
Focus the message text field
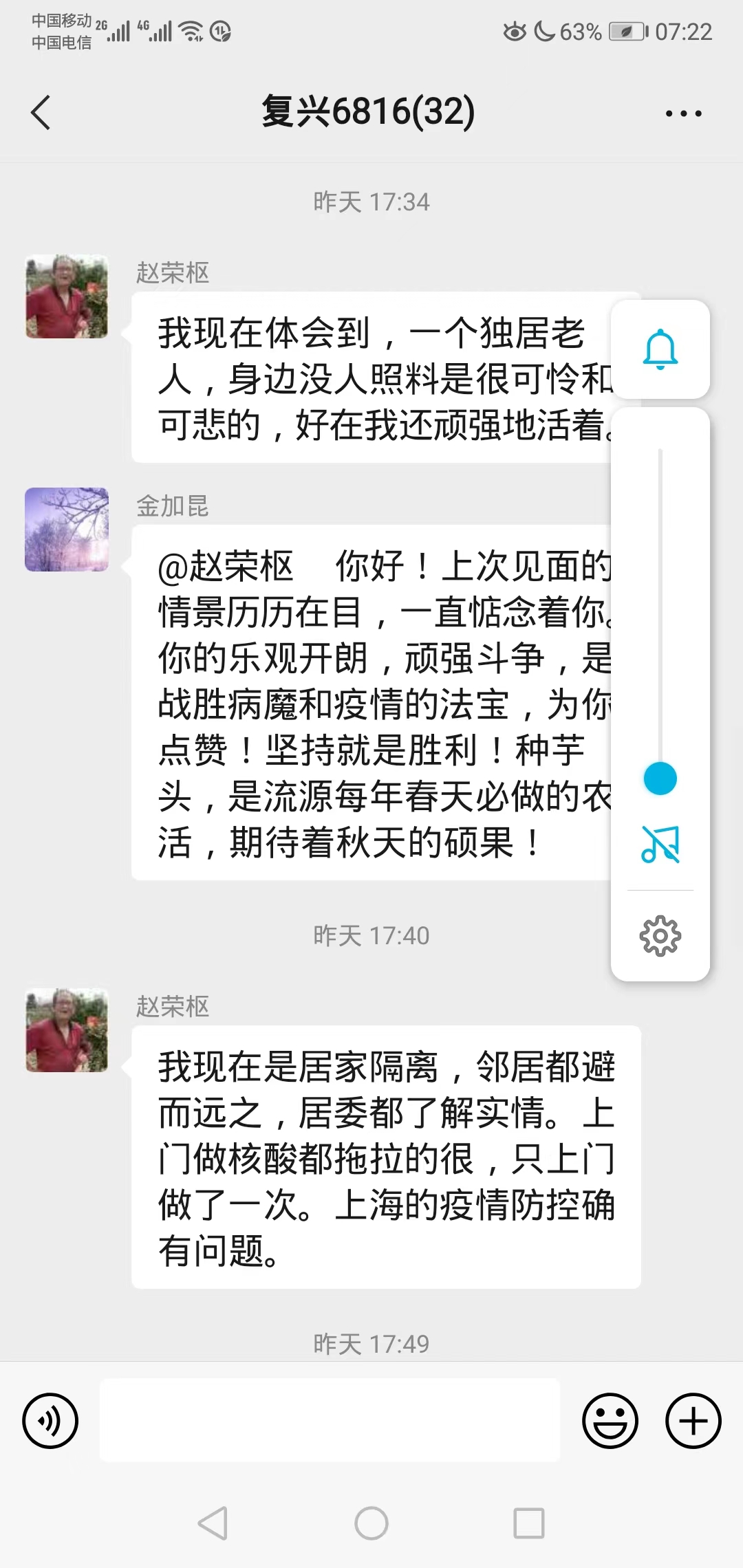(330, 1421)
